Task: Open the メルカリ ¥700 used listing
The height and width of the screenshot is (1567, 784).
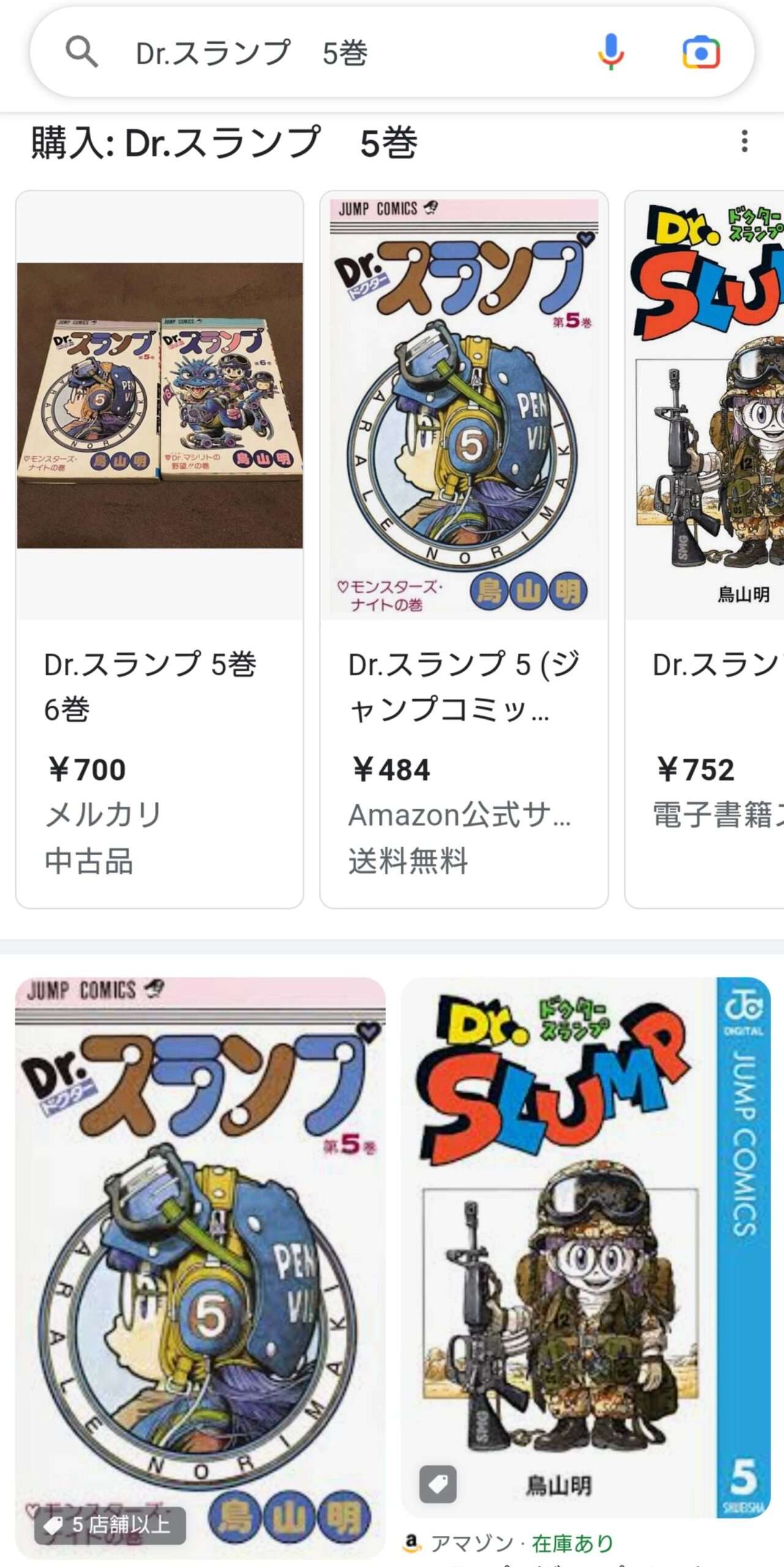Action: tap(159, 549)
